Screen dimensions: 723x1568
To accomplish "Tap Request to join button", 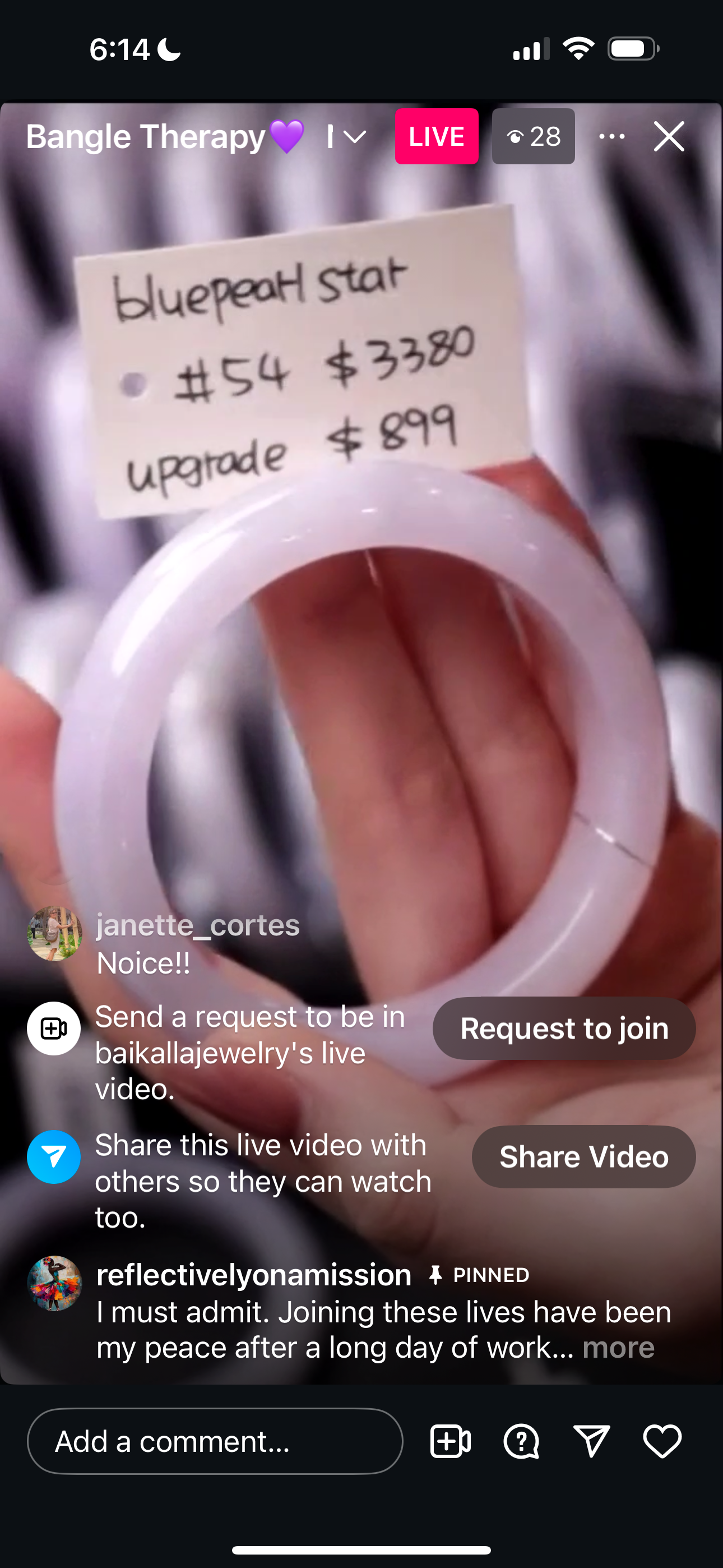I will click(564, 1029).
